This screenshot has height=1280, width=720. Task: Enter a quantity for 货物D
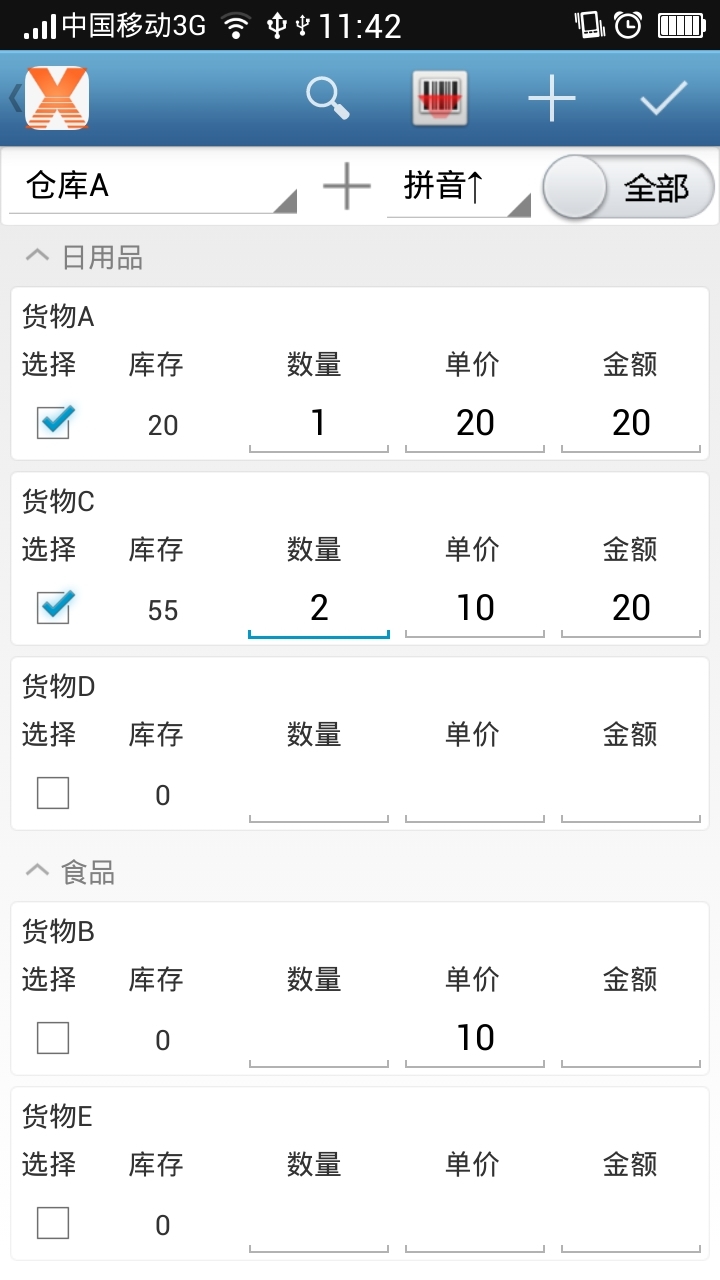(318, 796)
